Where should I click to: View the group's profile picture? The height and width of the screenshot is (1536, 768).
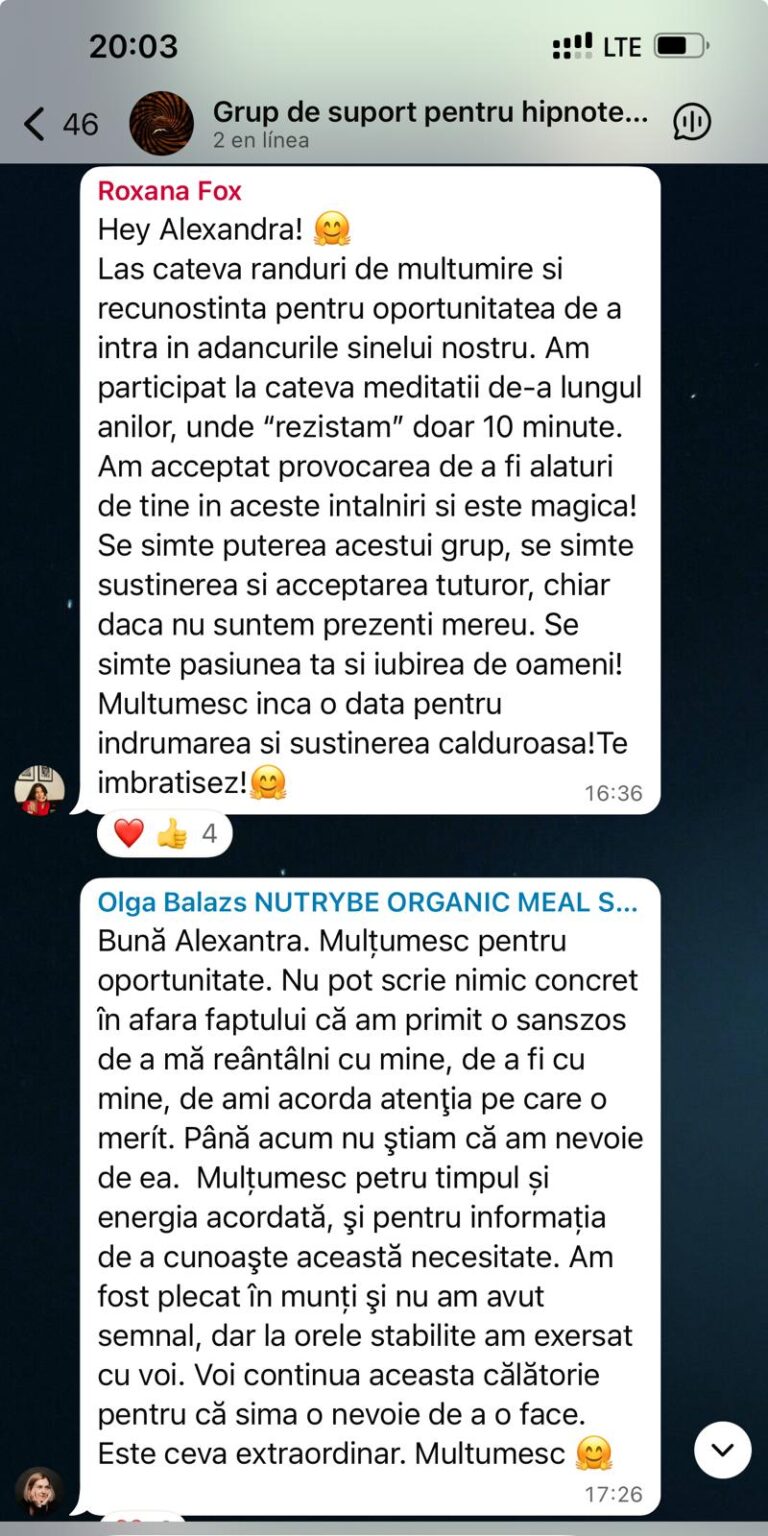click(161, 123)
